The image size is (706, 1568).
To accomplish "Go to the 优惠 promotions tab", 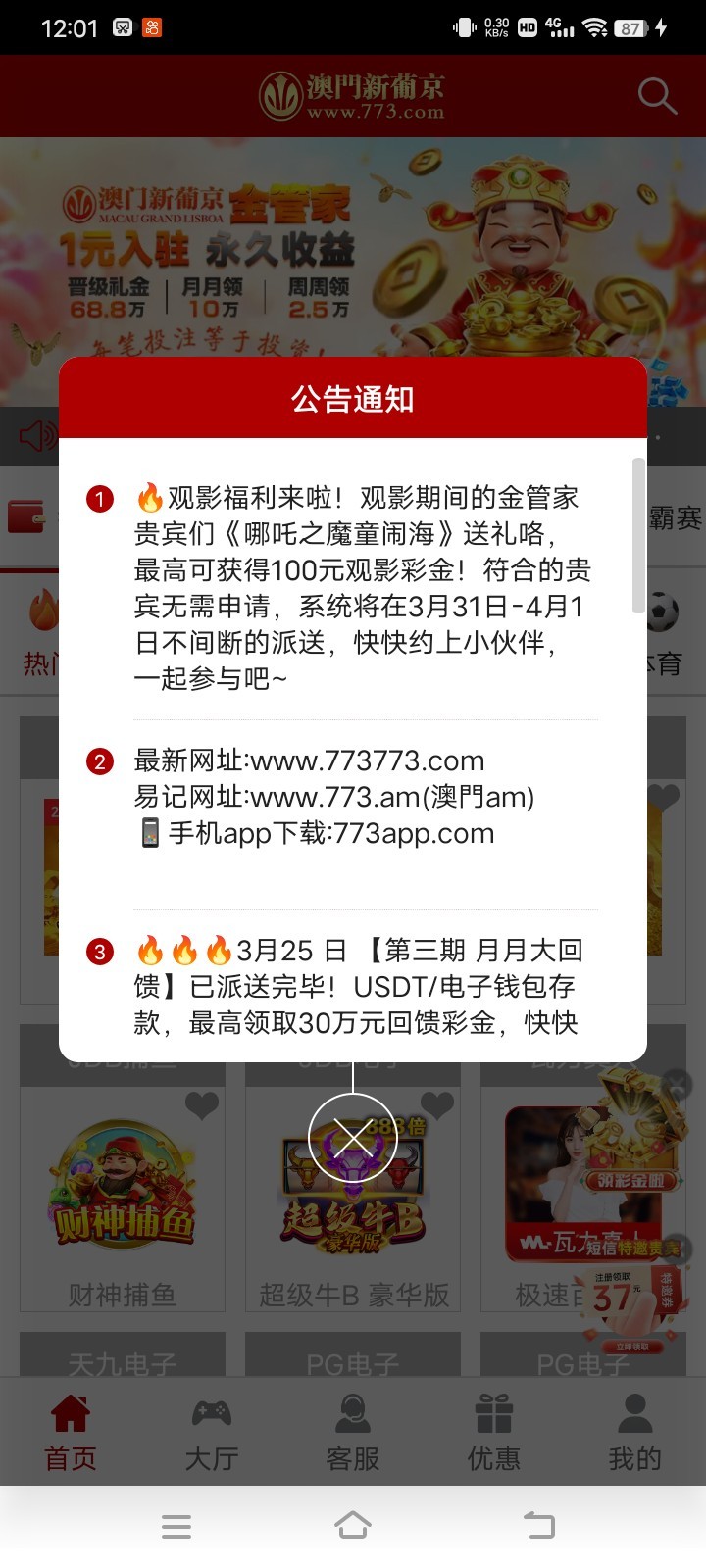I will pos(494,1433).
